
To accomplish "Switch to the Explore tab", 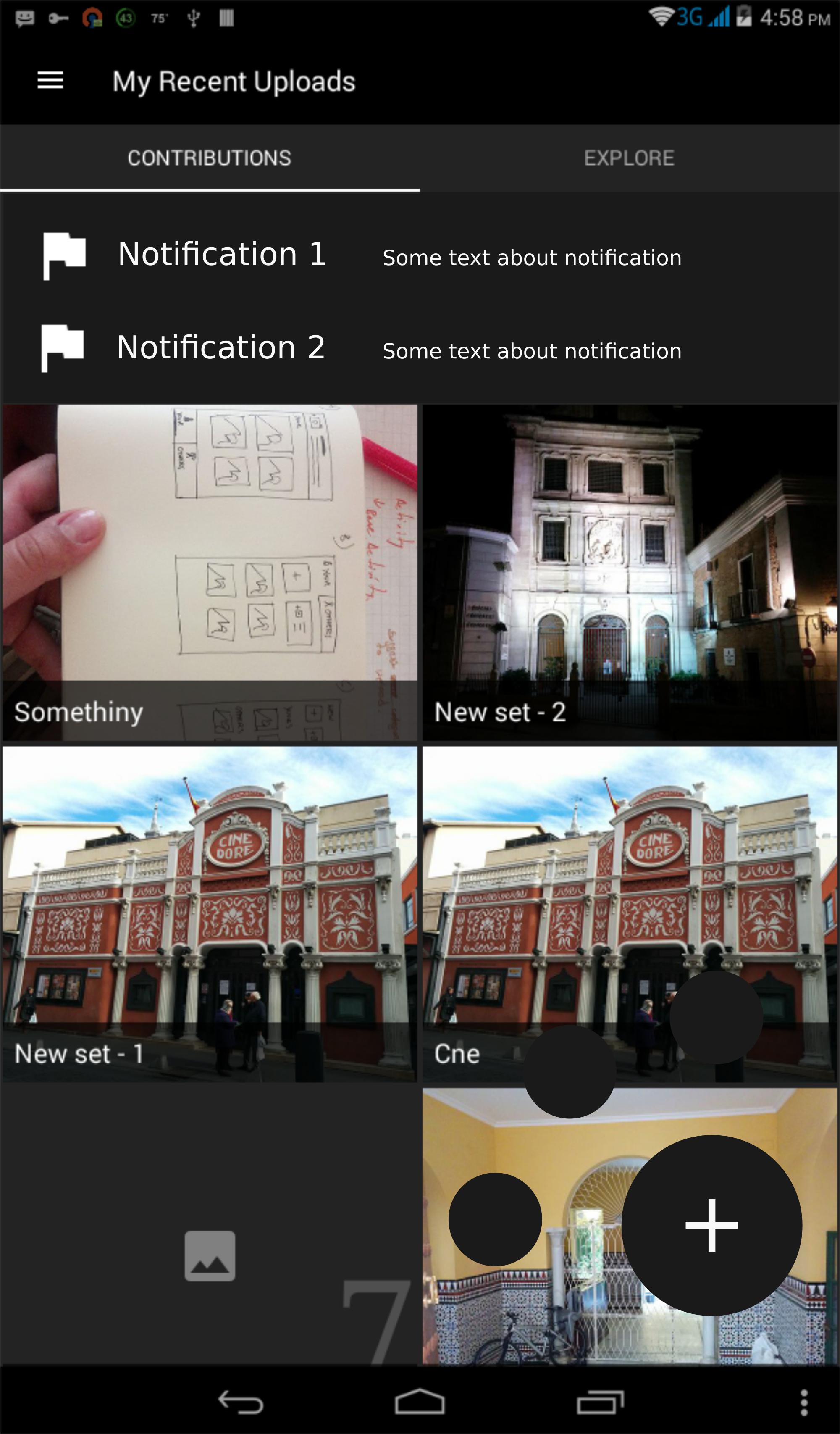I will tap(629, 158).
